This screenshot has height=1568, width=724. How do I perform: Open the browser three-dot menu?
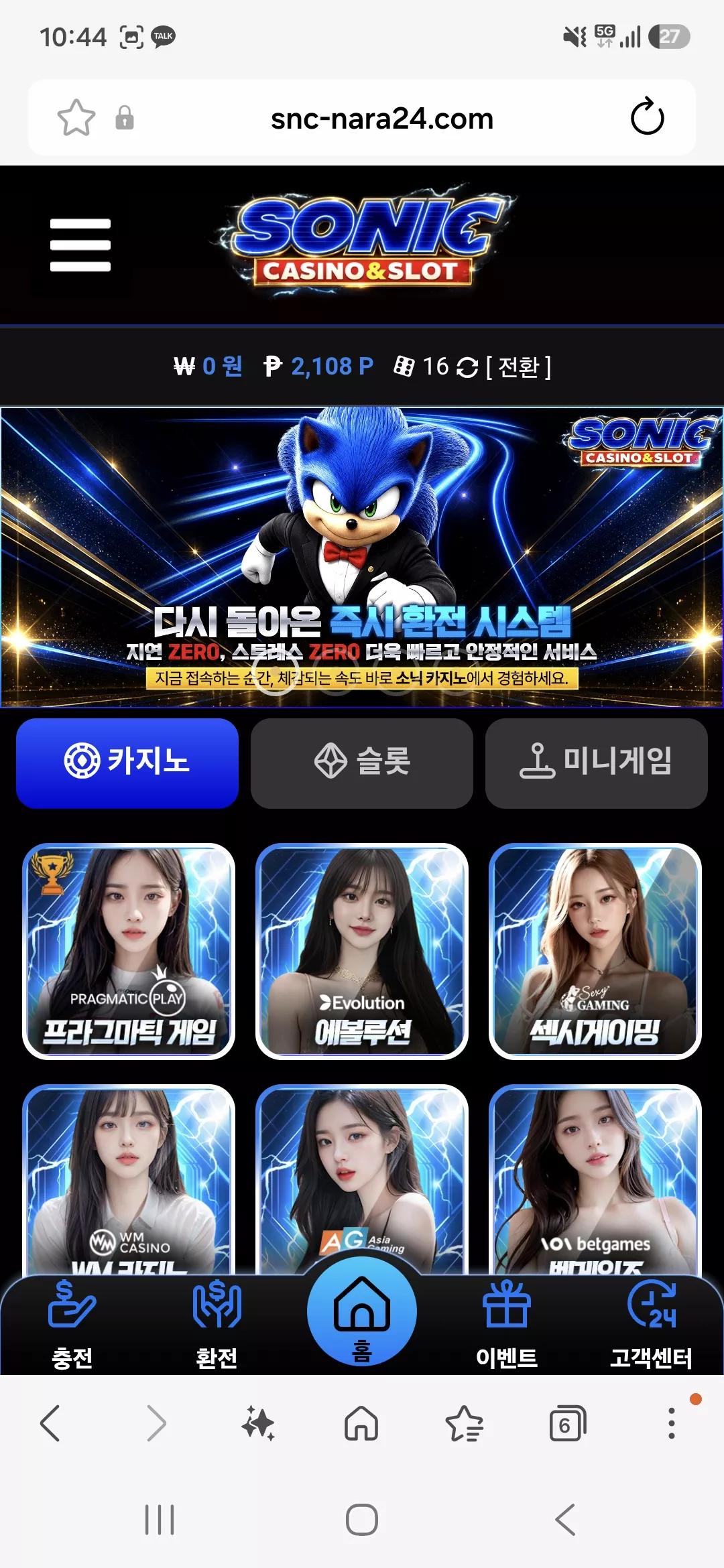tap(671, 1423)
